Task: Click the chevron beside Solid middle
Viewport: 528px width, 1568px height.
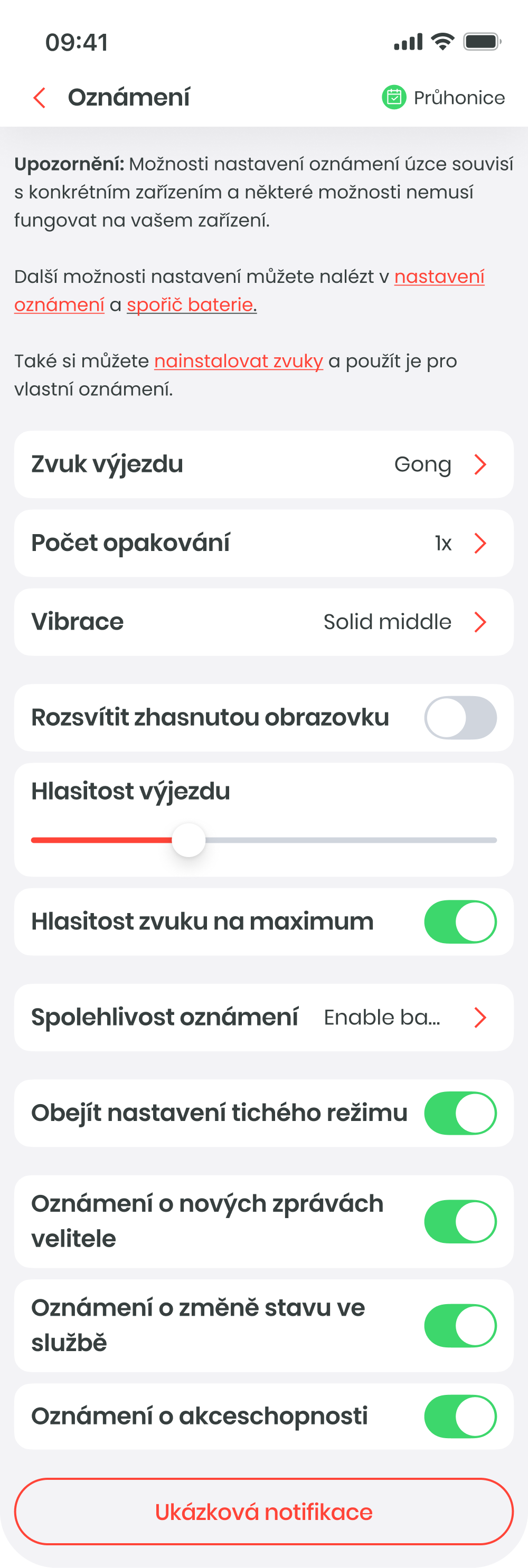Action: (x=480, y=622)
